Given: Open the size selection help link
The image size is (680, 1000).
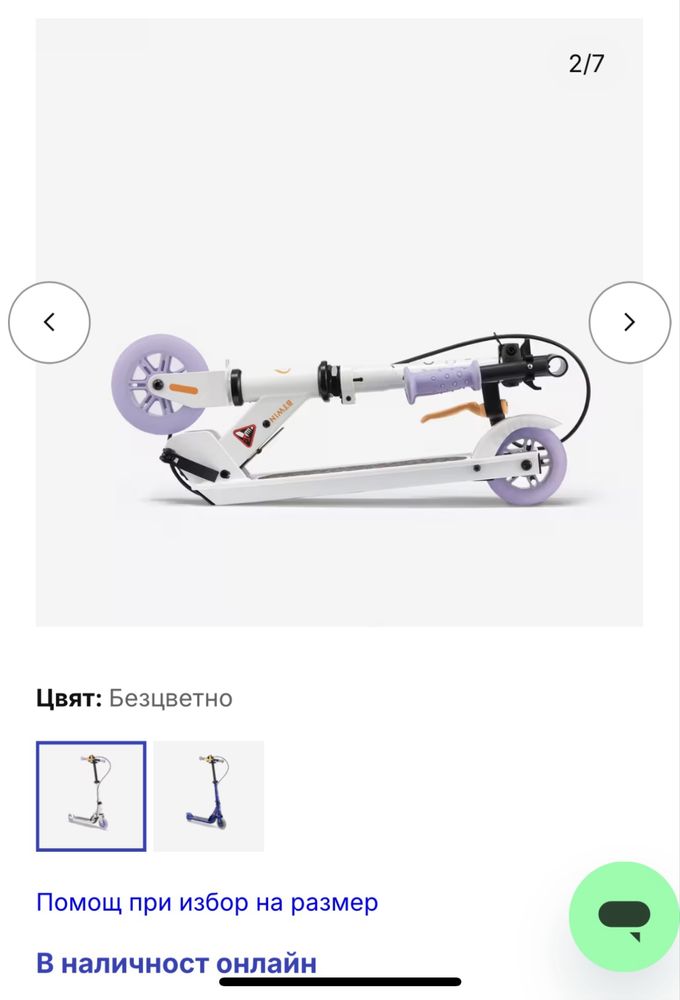Looking at the screenshot, I should pos(207,903).
